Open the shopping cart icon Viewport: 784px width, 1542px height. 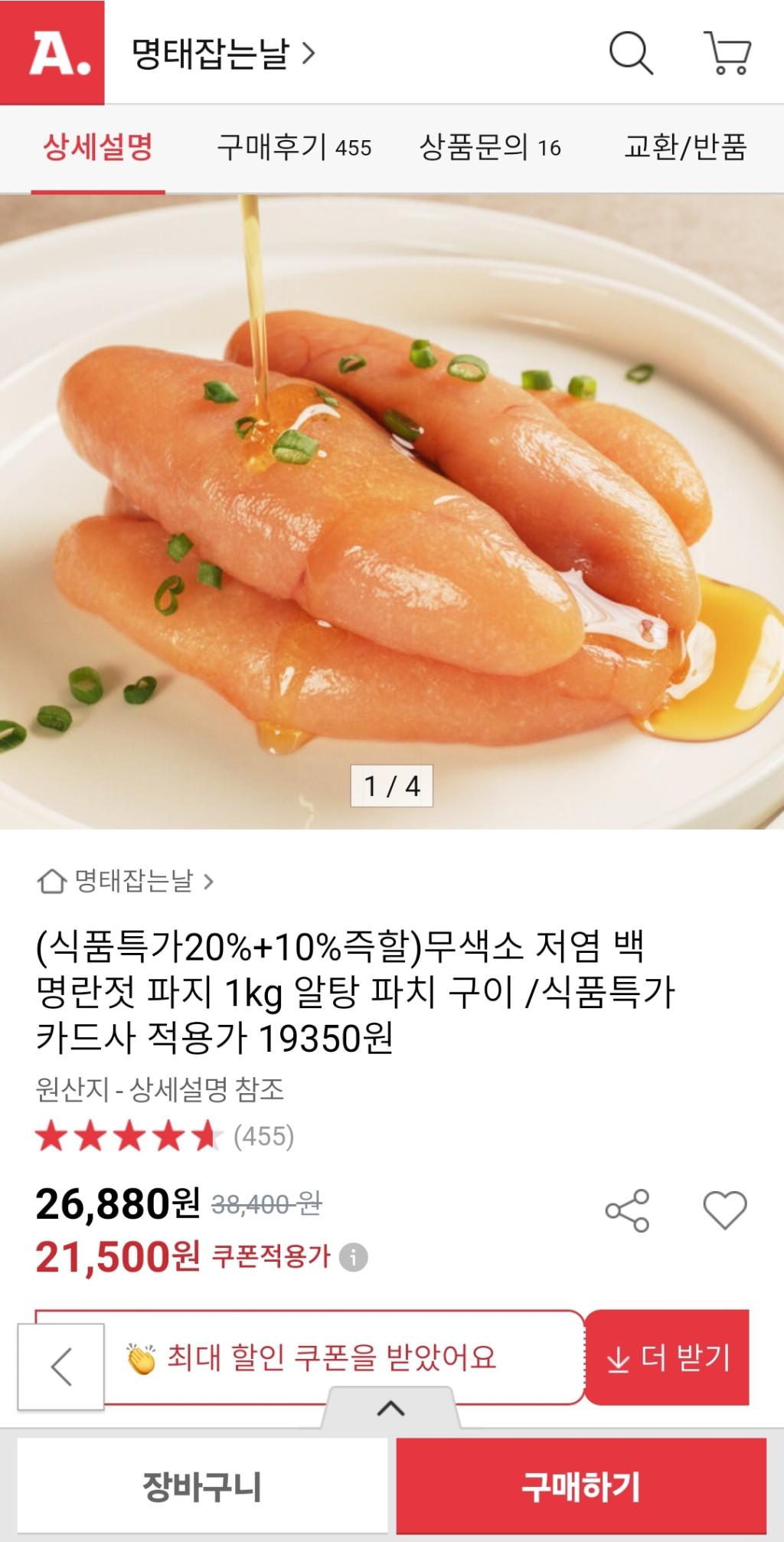point(727,53)
